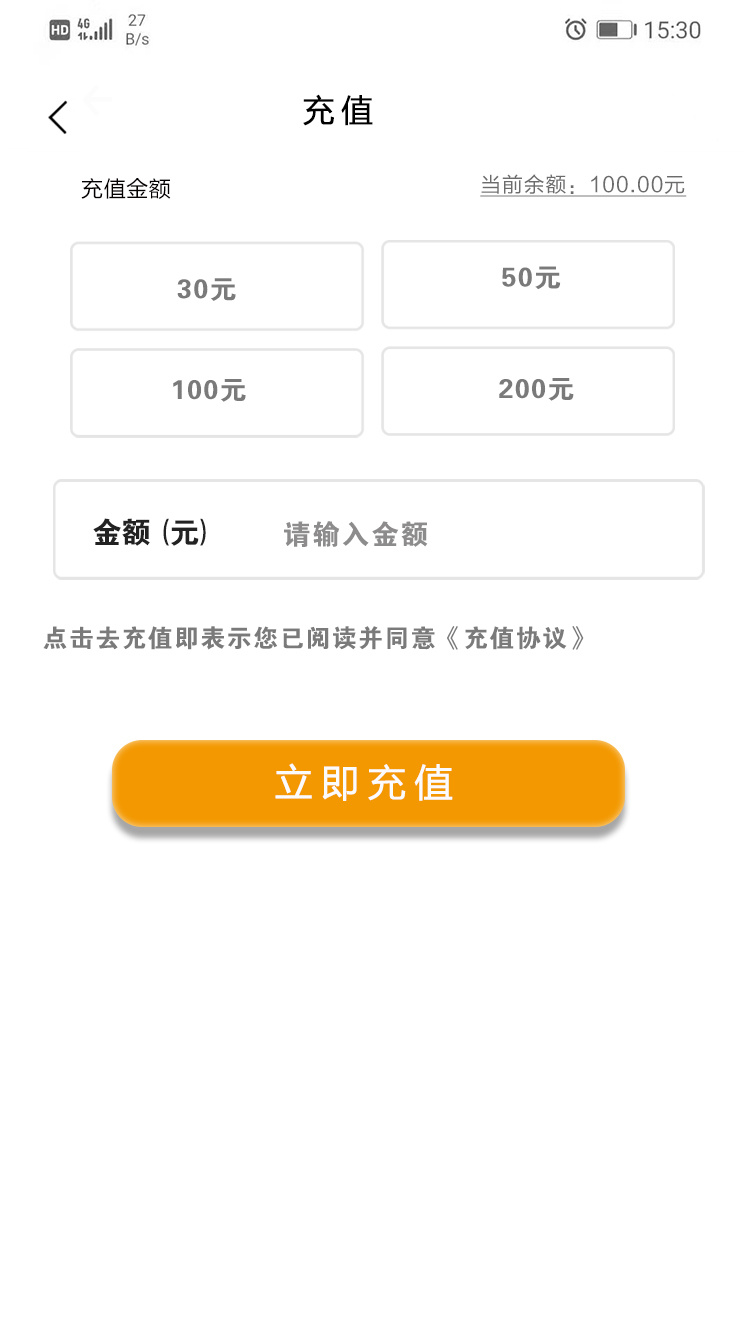This screenshot has width=750, height=1334.
Task: Choose the 100元 recharge option
Action: [216, 392]
